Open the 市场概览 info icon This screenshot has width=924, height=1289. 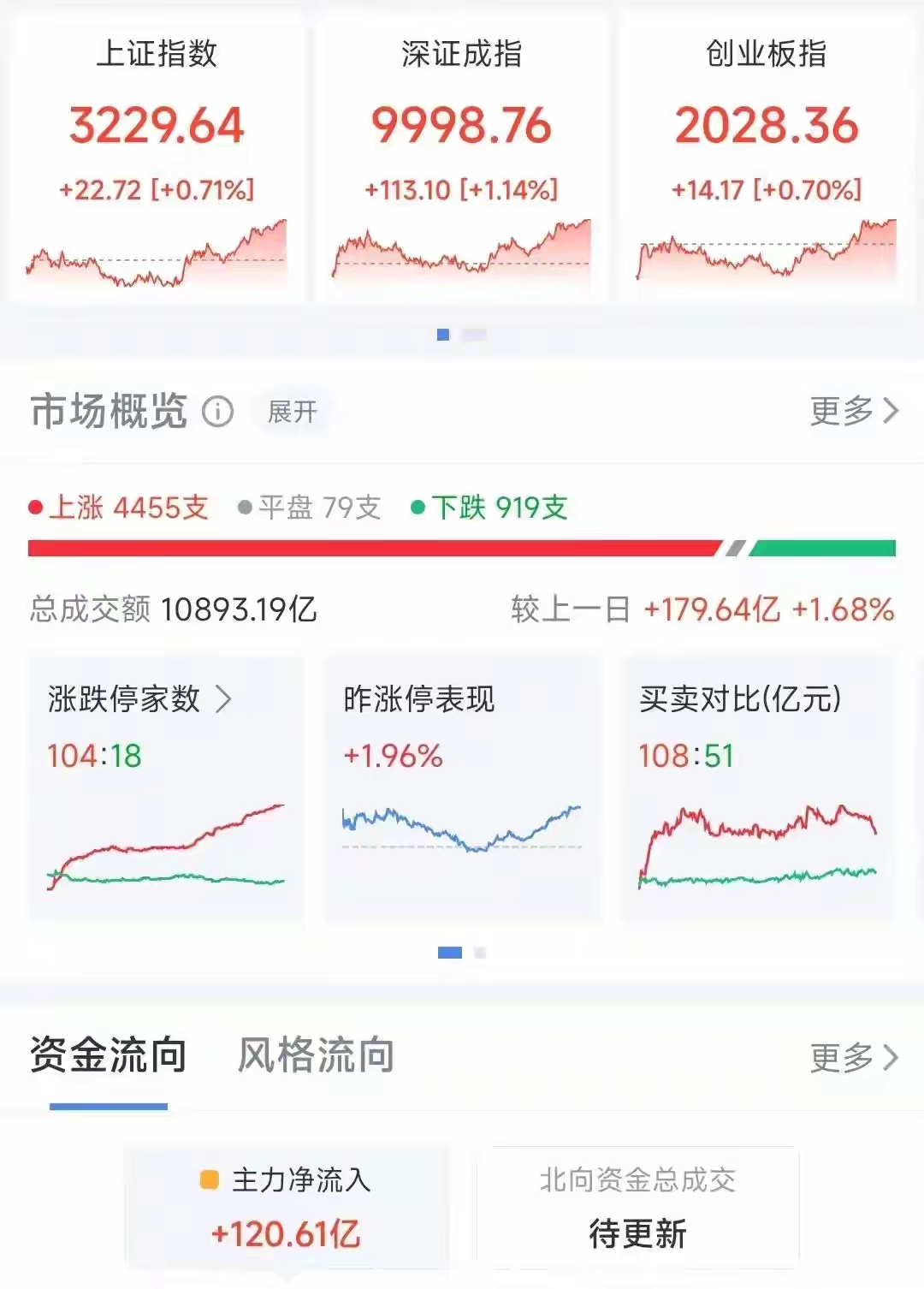(219, 412)
